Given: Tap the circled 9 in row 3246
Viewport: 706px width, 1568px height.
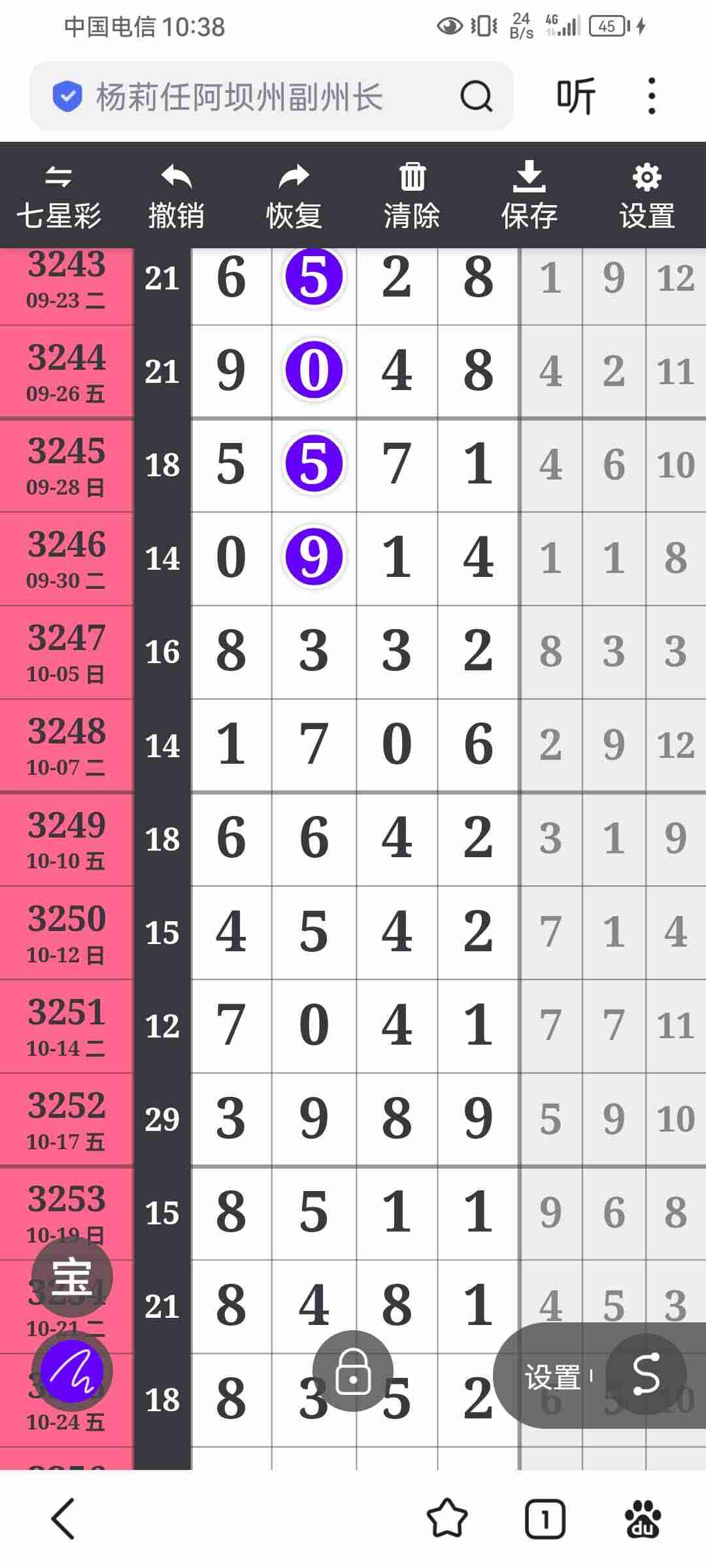Looking at the screenshot, I should pos(314,557).
